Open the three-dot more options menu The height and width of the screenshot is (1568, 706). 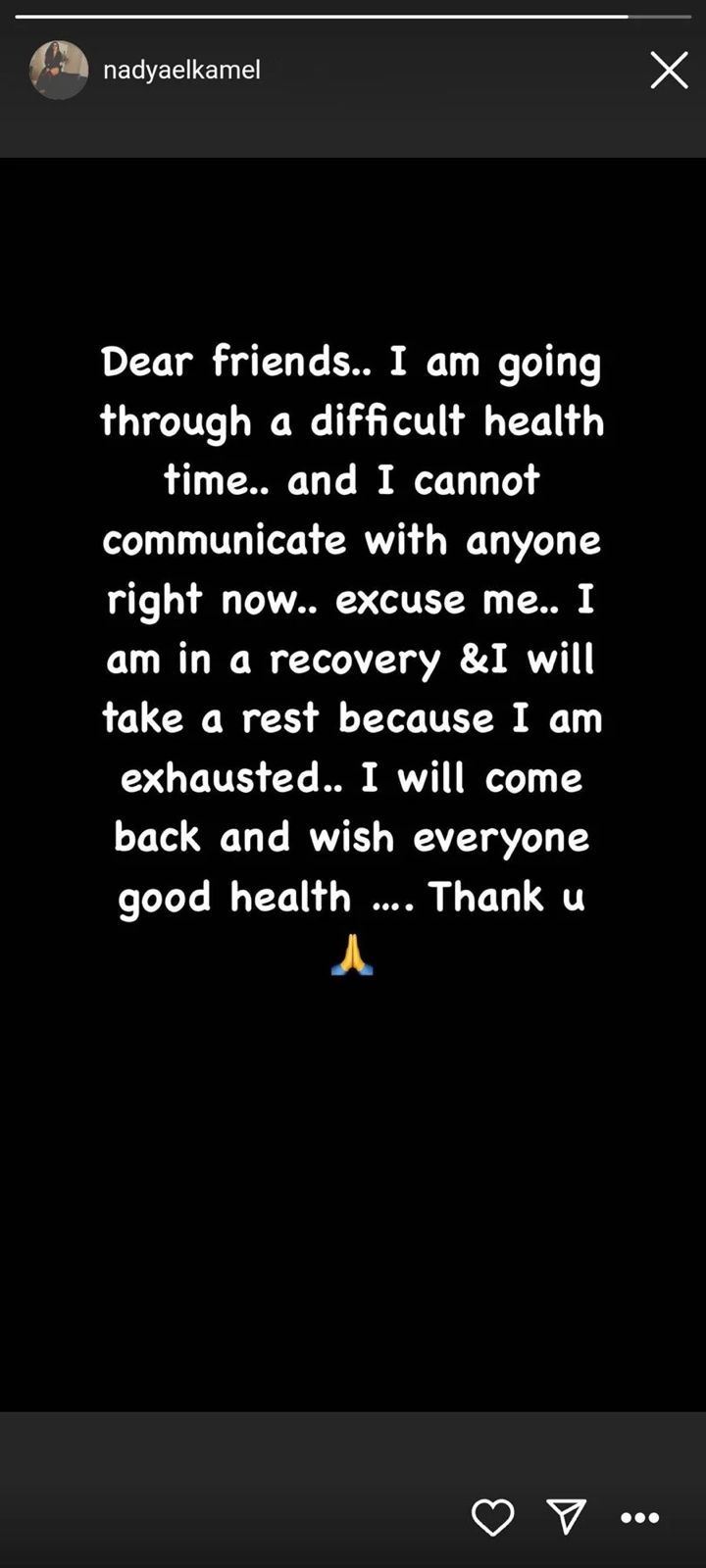640,1517
